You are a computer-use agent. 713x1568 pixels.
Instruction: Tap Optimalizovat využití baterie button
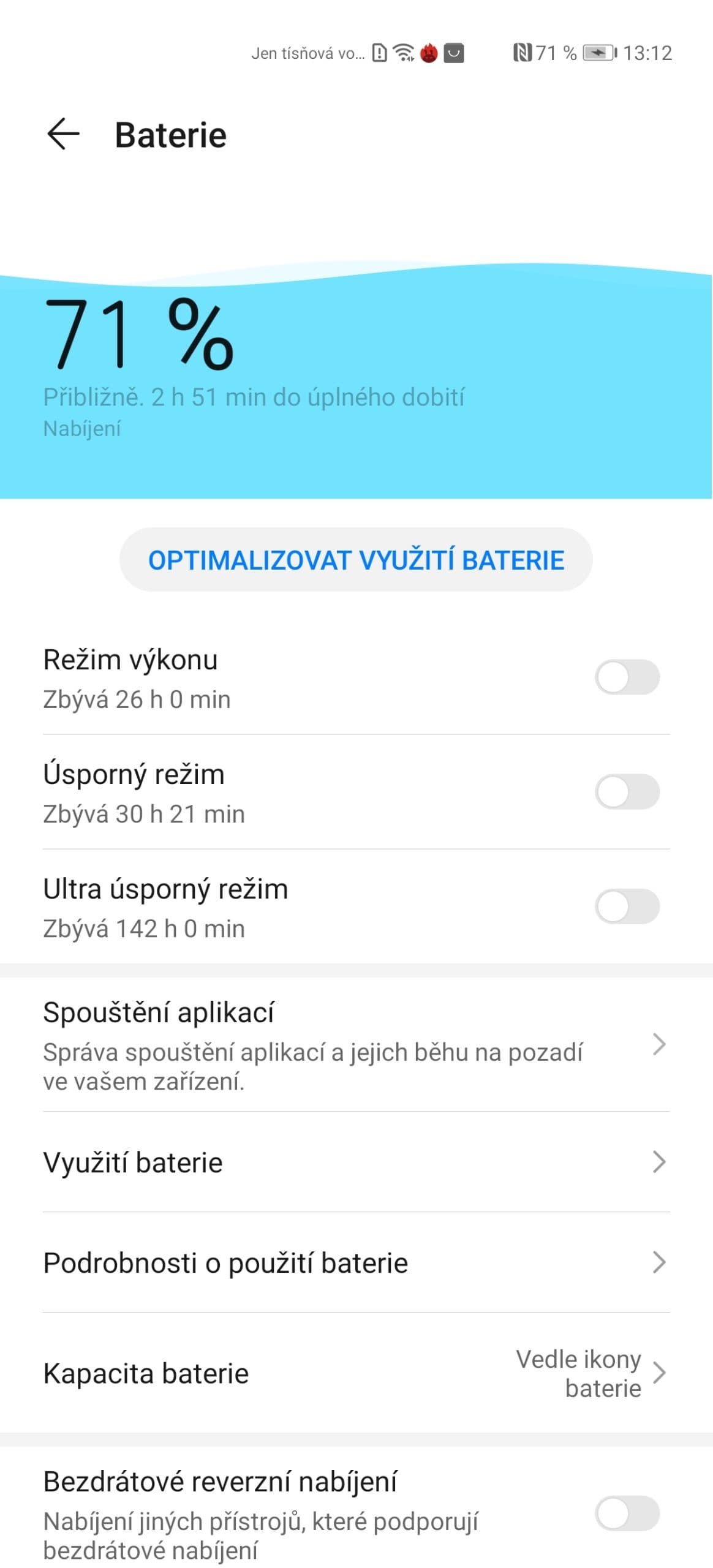click(x=356, y=560)
